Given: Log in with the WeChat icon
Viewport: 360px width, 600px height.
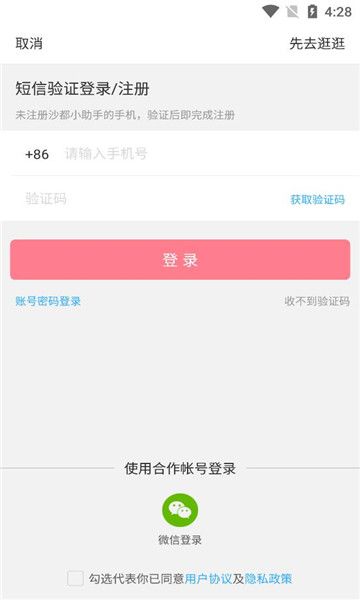Looking at the screenshot, I should click(180, 511).
